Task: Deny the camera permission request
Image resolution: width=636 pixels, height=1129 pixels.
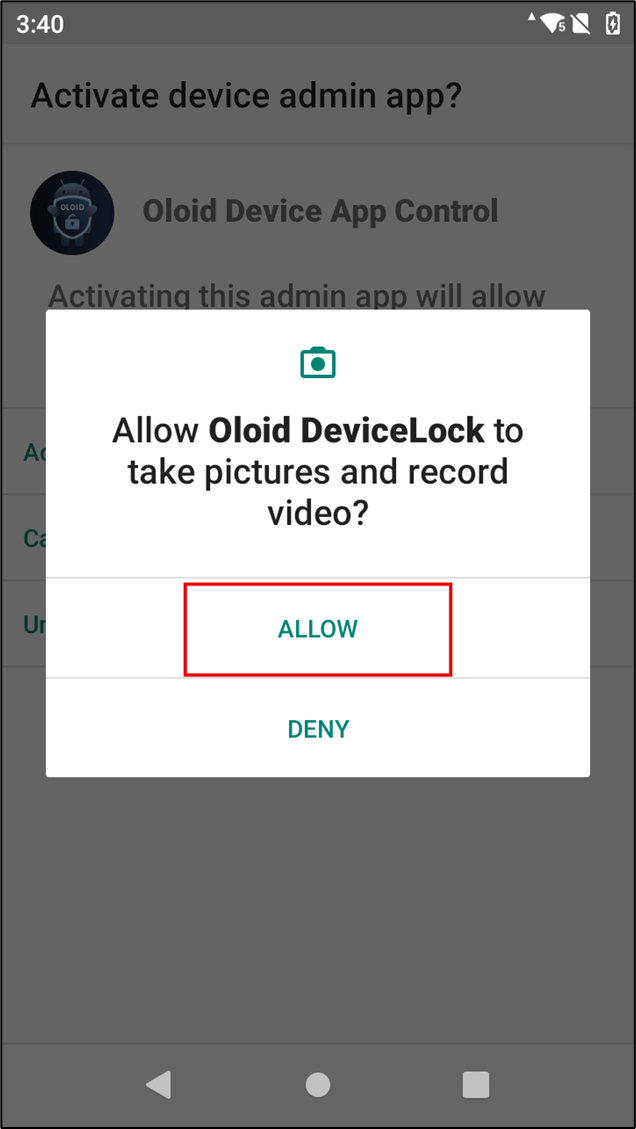Action: [318, 729]
